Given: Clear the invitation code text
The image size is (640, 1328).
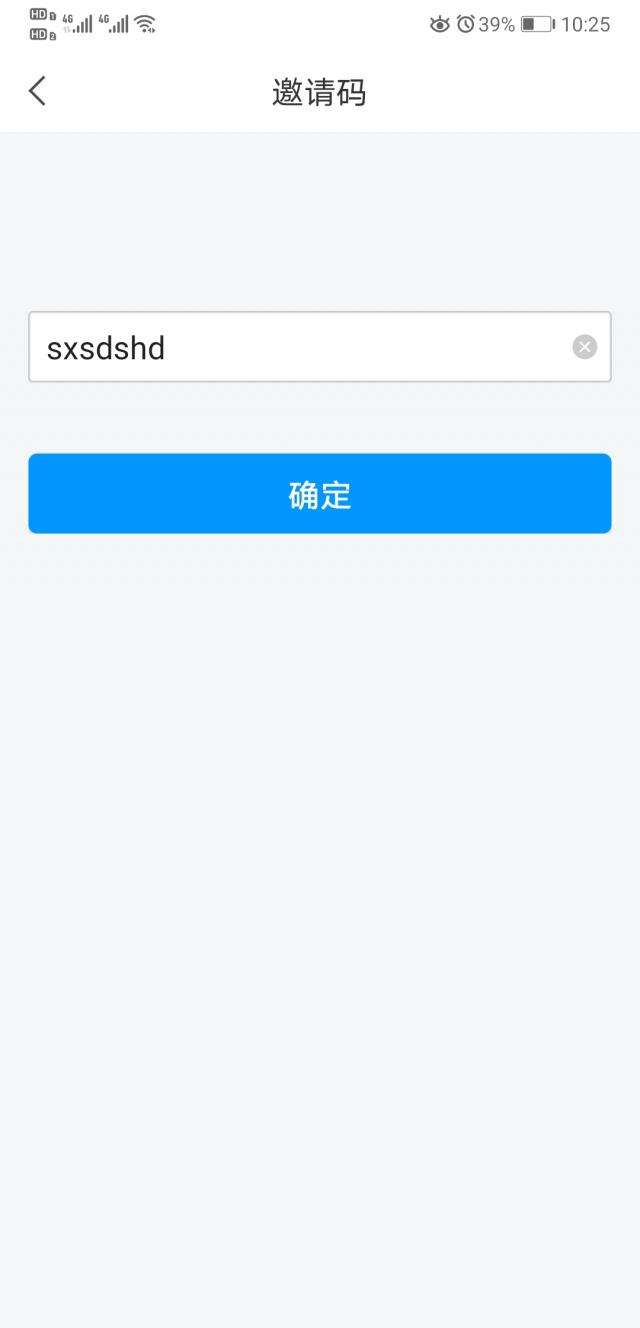Looking at the screenshot, I should (585, 347).
